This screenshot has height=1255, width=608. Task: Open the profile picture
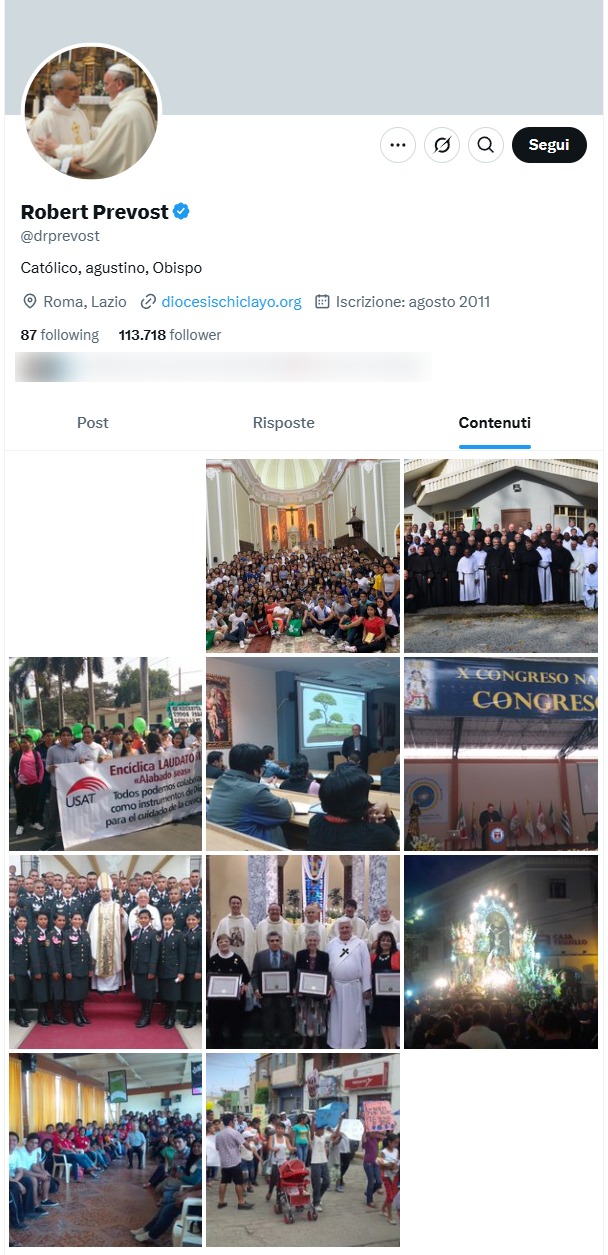coord(91,112)
